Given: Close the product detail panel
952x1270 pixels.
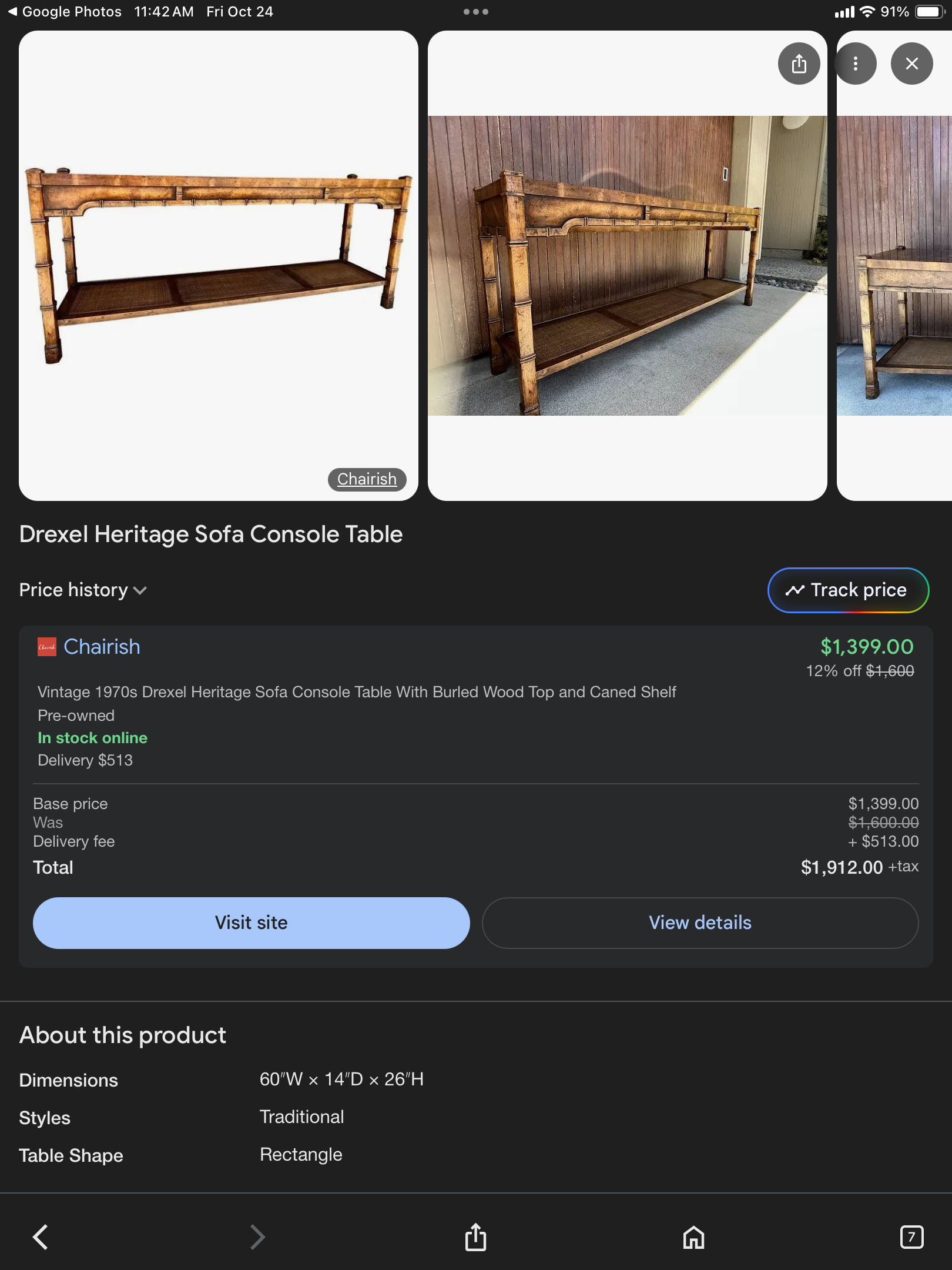Looking at the screenshot, I should click(x=911, y=63).
